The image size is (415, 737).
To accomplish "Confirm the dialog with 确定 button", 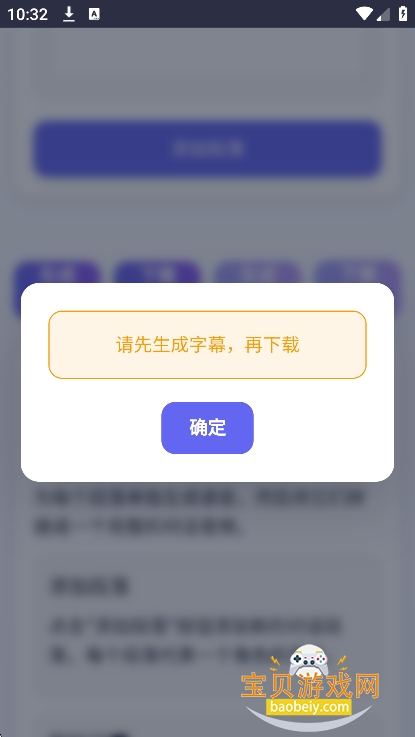I will click(207, 428).
